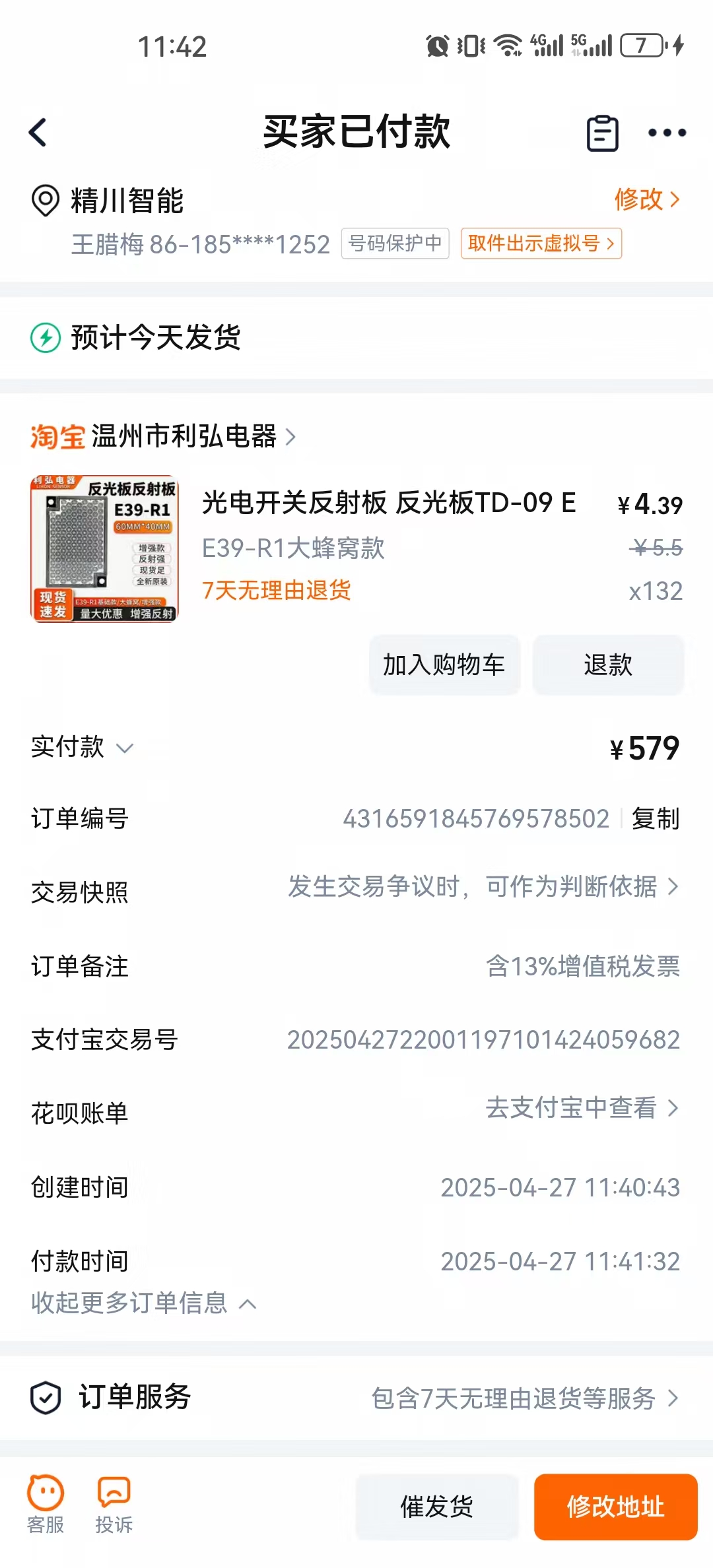
Task: Tap 取件出示虚拟号 chip
Action: pyautogui.click(x=541, y=244)
